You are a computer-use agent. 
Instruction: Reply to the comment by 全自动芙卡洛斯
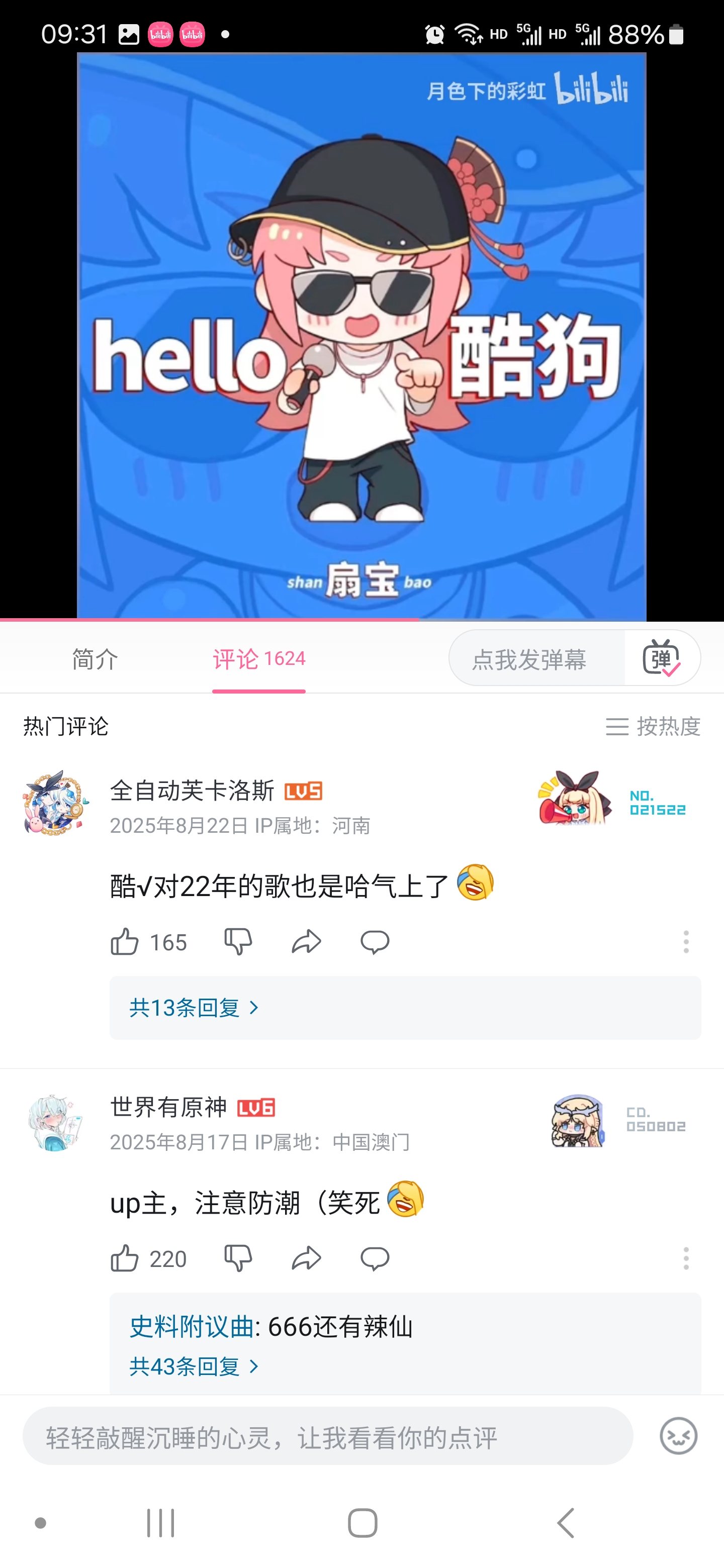click(x=375, y=942)
